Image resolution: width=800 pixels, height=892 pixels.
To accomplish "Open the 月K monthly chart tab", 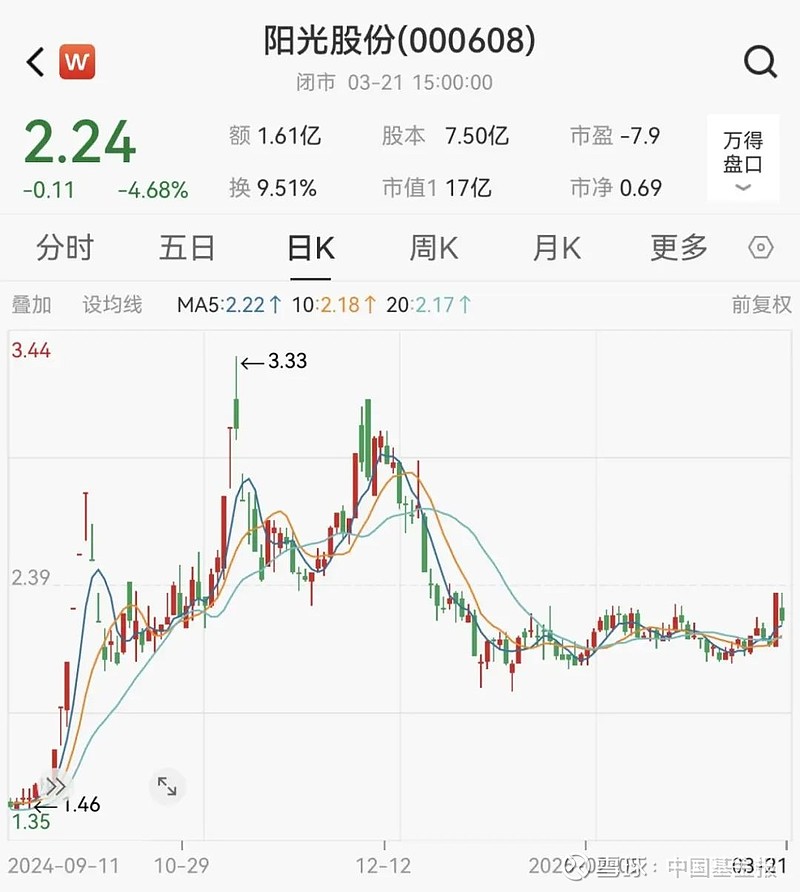I will (556, 248).
